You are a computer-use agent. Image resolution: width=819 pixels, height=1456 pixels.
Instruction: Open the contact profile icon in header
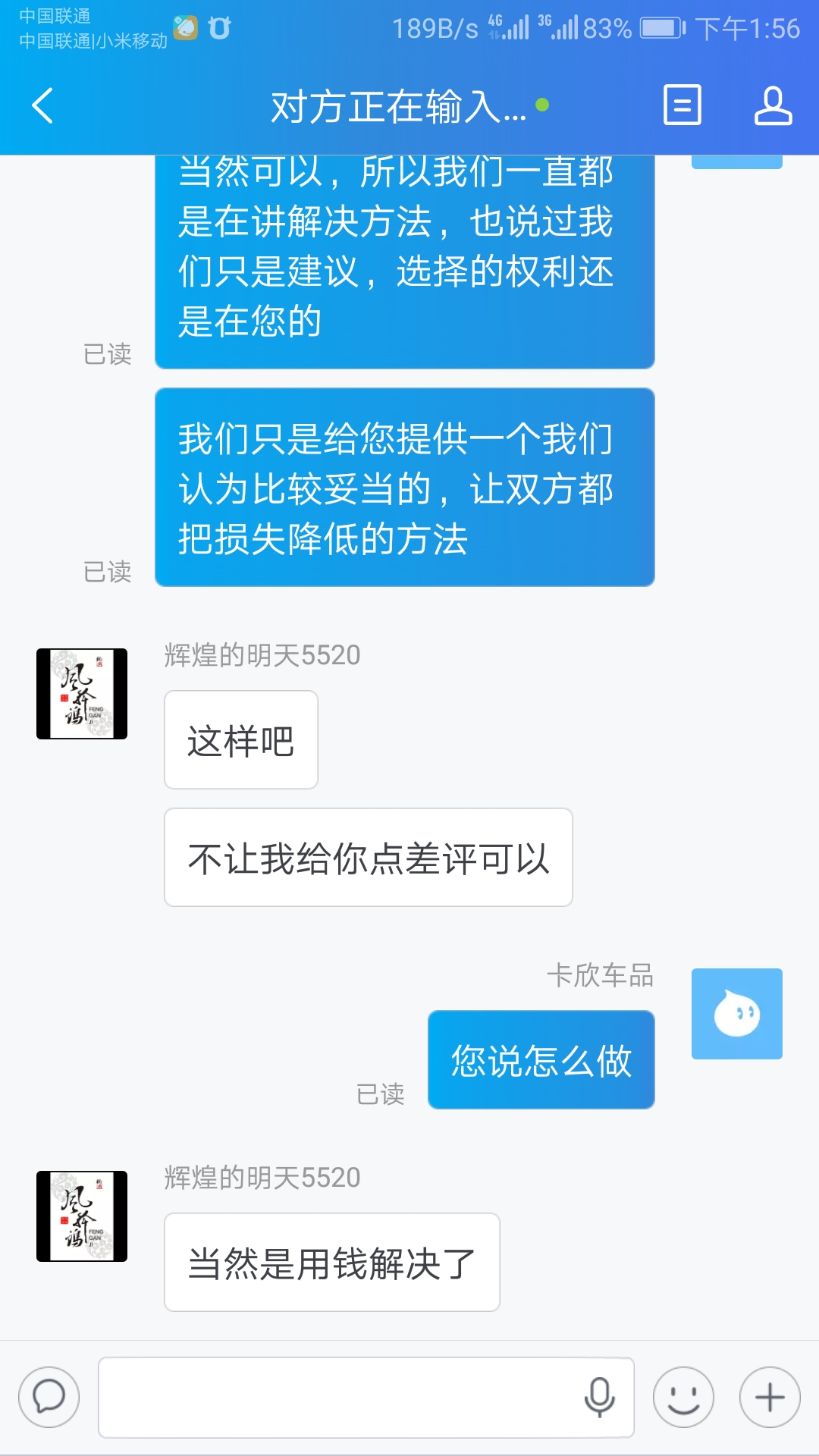773,105
